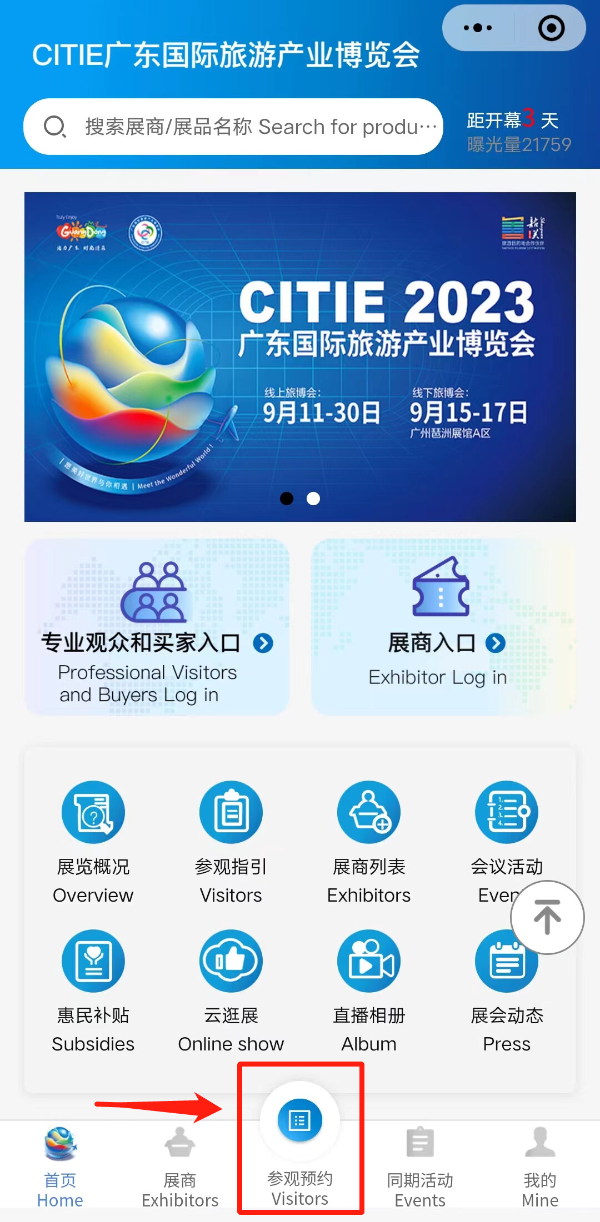Open the Exhibitor Log in entrance
600x1222 pixels.
pyautogui.click(x=438, y=627)
